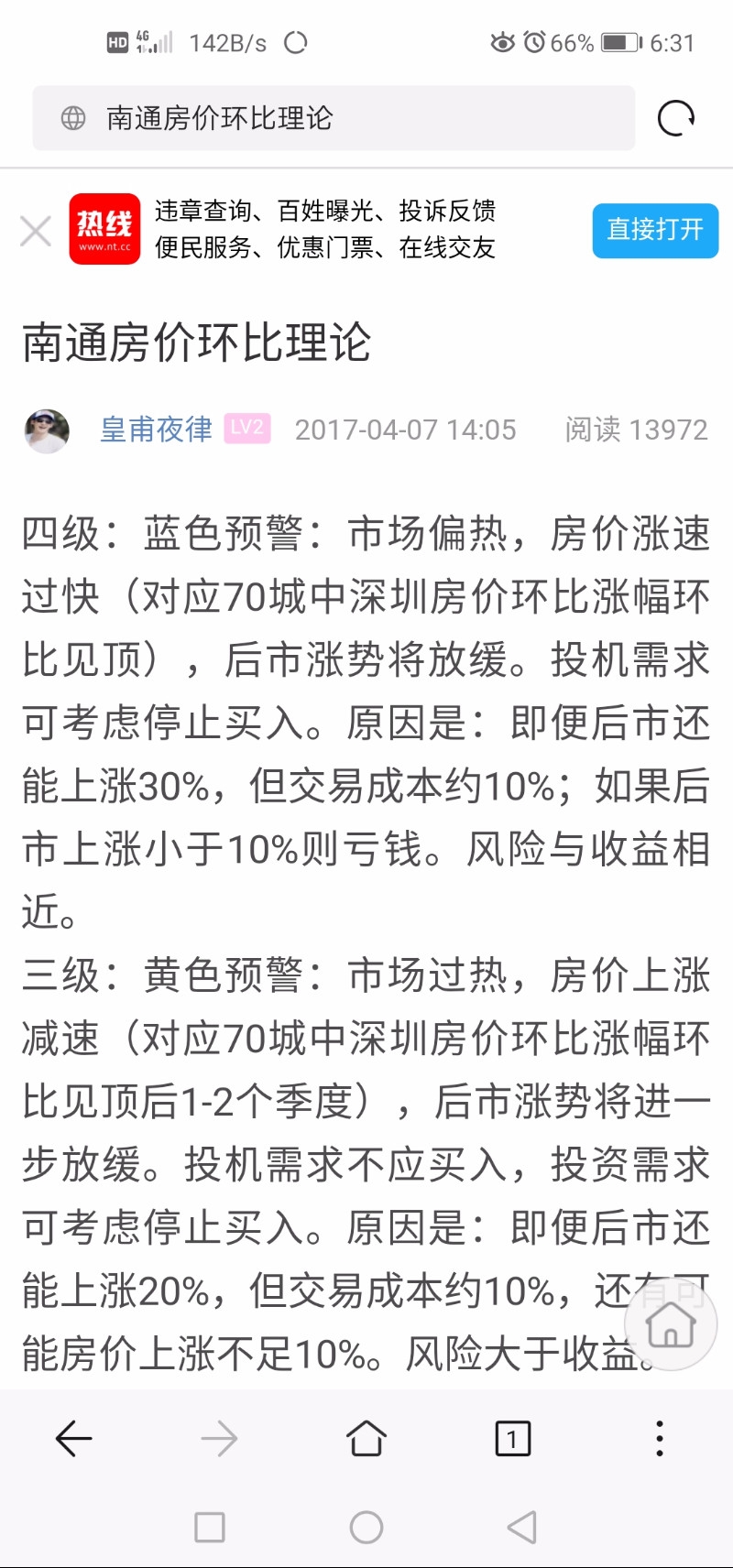Image resolution: width=733 pixels, height=1568 pixels.
Task: Reload the page with the refresh icon
Action: 676,118
